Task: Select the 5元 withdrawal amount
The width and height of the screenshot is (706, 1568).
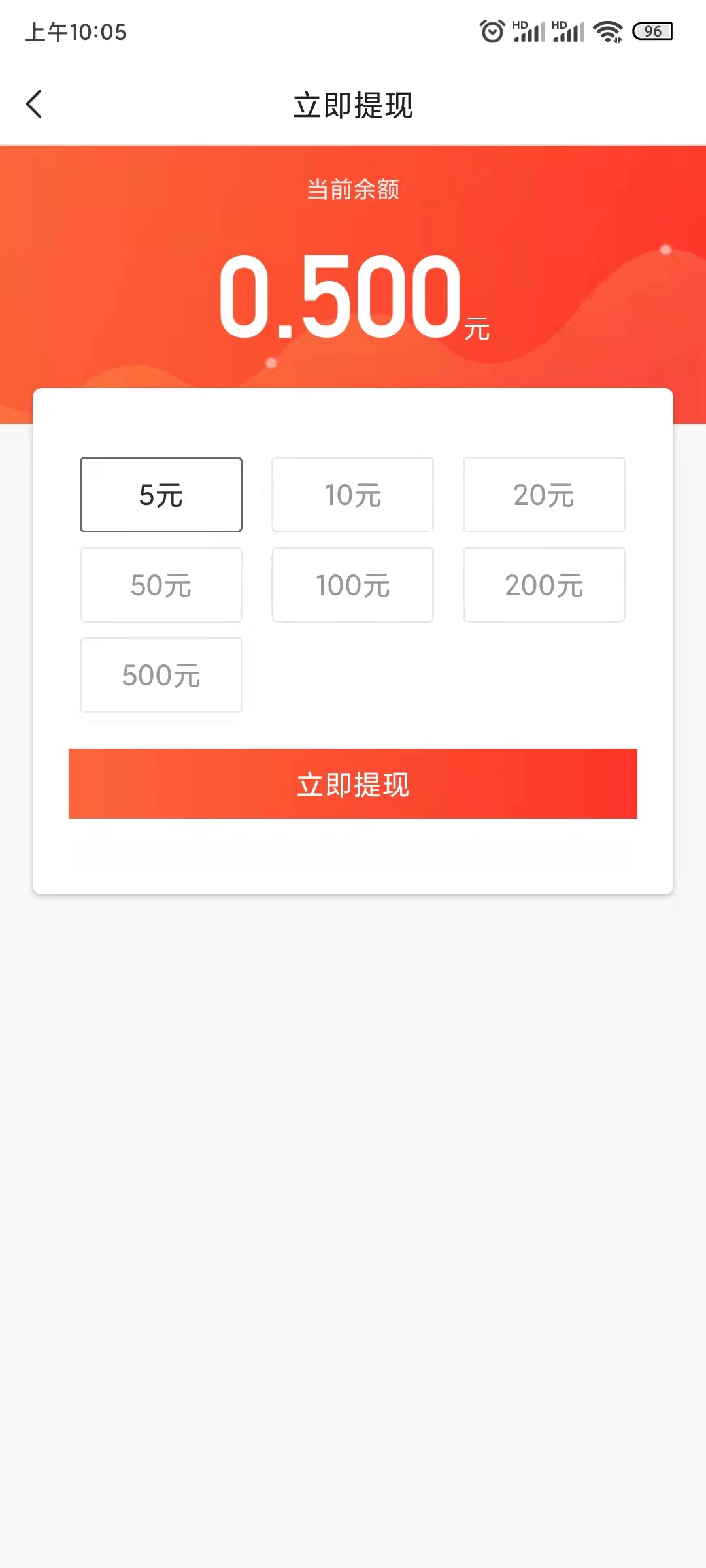Action: click(x=161, y=495)
